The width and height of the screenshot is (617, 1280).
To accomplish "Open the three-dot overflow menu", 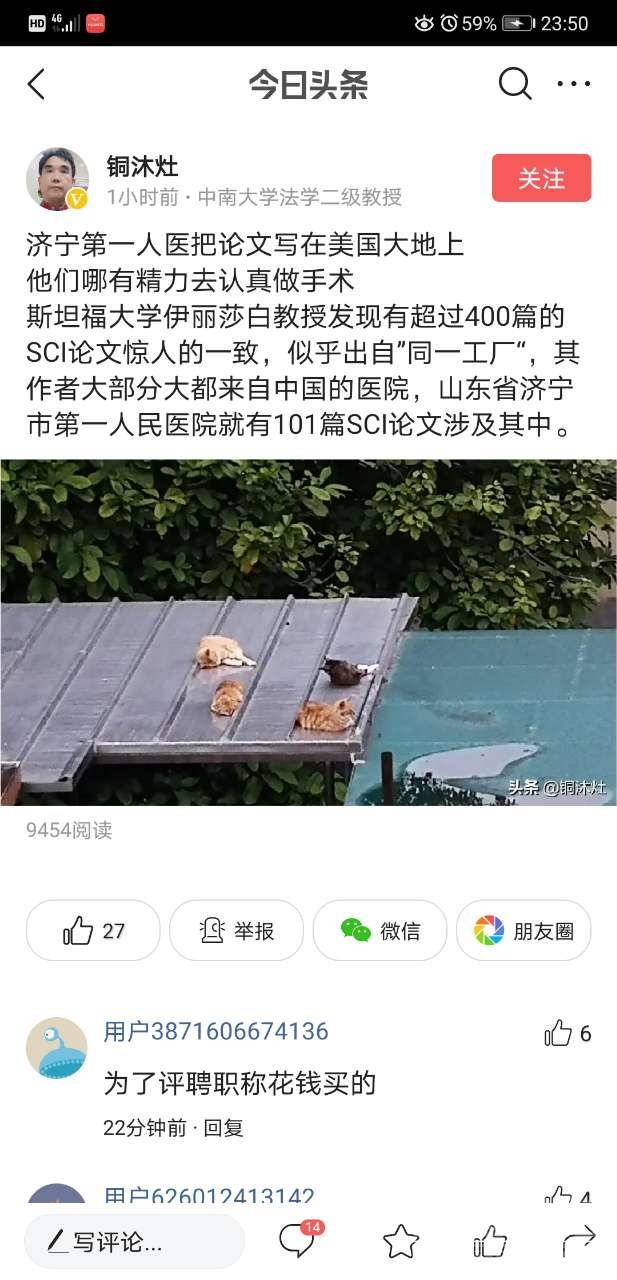I will (x=574, y=85).
